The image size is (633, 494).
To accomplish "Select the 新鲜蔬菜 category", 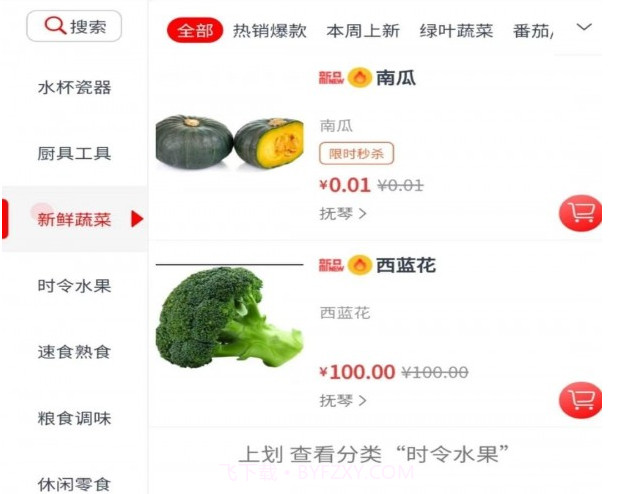I will [x=74, y=219].
